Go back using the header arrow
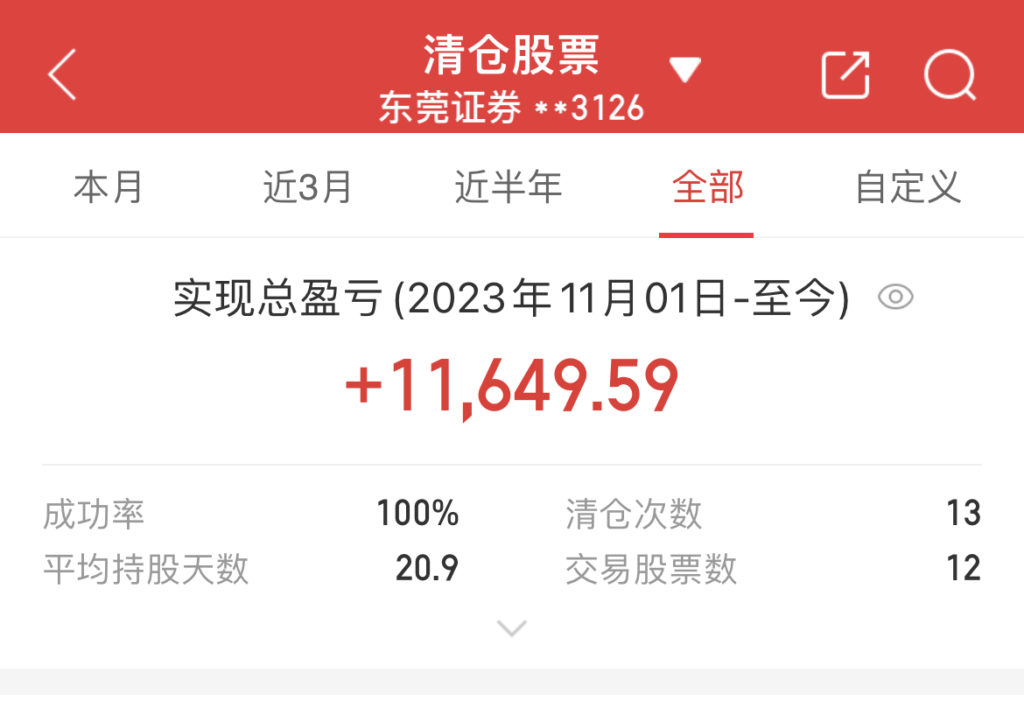 tap(62, 75)
